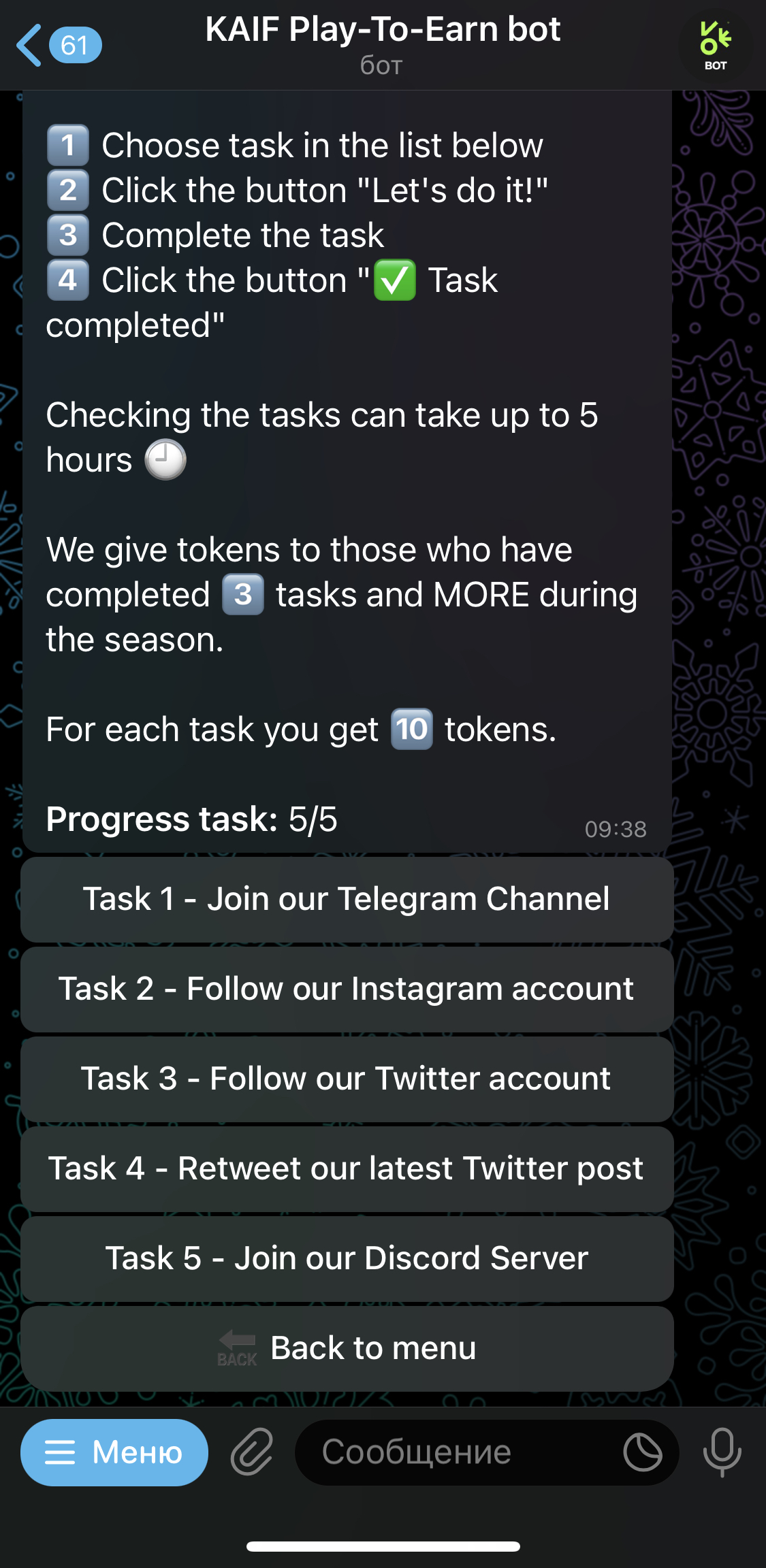Viewport: 766px width, 1568px height.
Task: Record a voice message with the microphone
Action: pos(722,1452)
